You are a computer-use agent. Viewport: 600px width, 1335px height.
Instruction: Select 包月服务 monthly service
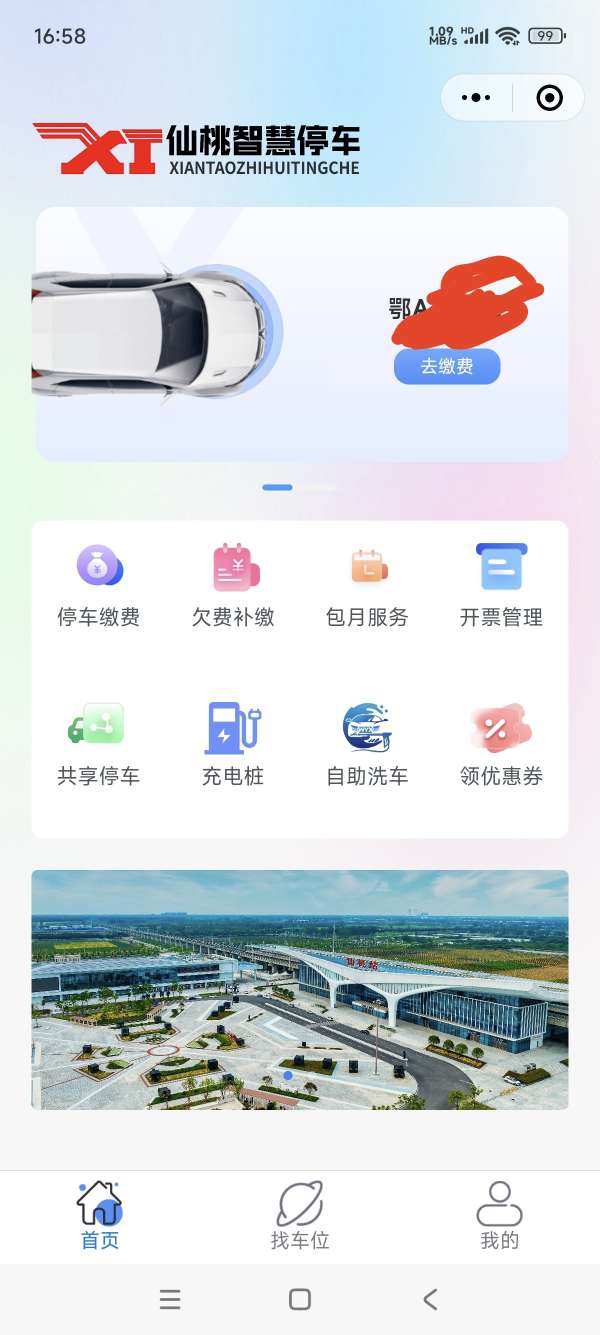tap(367, 587)
